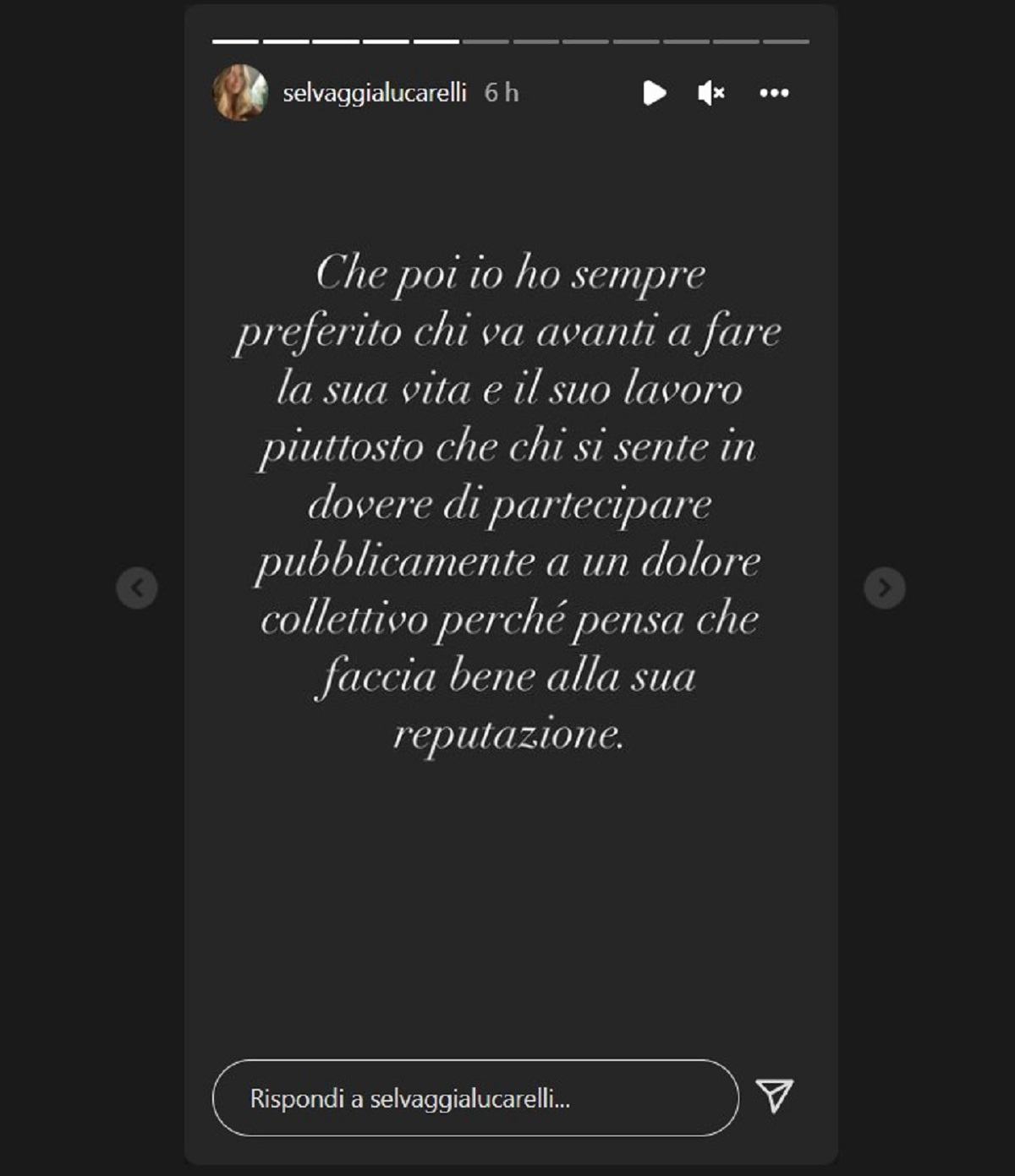The height and width of the screenshot is (1176, 1015).
Task: Go to the previous story
Action: pos(137,588)
